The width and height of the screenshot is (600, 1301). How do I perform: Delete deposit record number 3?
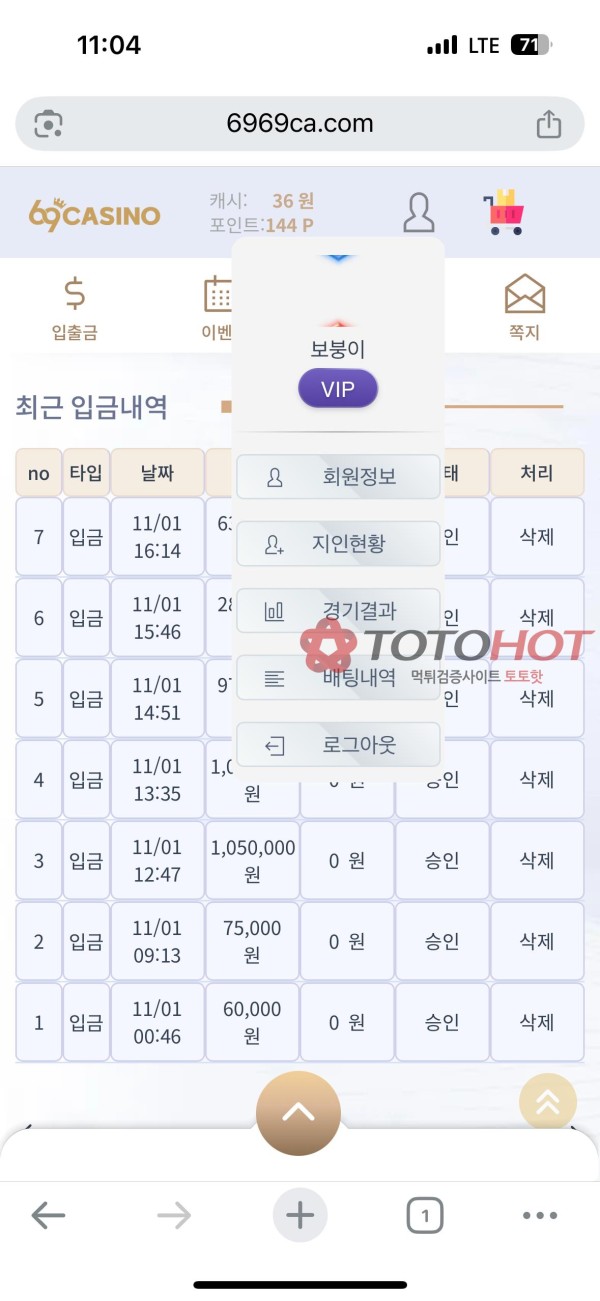coord(537,860)
